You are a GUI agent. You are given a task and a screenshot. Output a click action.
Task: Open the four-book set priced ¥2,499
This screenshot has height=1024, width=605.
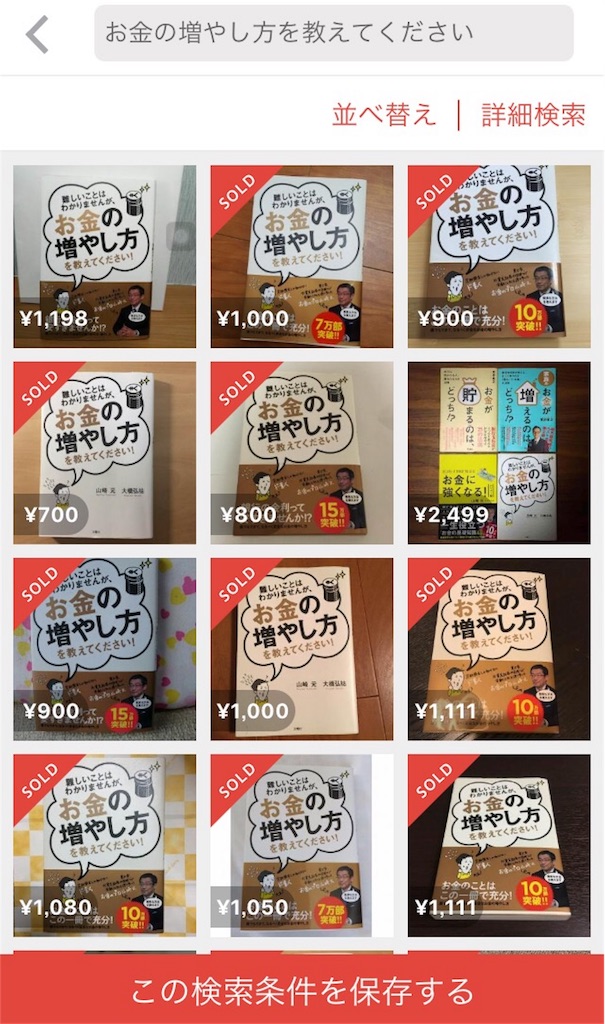click(x=498, y=452)
